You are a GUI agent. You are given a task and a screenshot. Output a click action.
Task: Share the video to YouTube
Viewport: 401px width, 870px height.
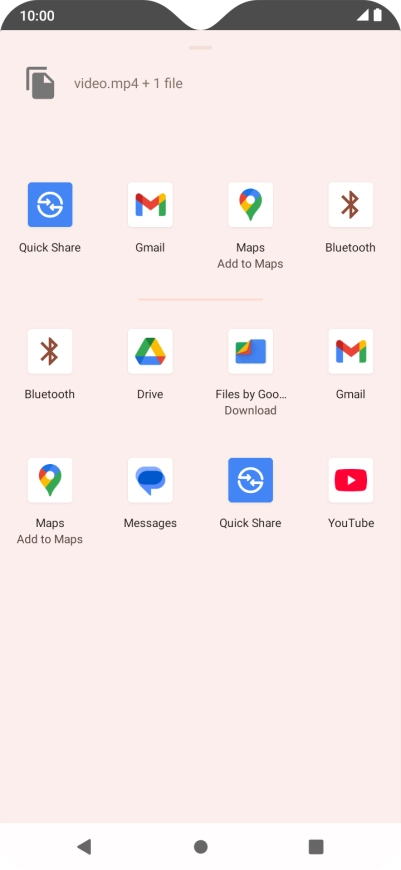351,493
